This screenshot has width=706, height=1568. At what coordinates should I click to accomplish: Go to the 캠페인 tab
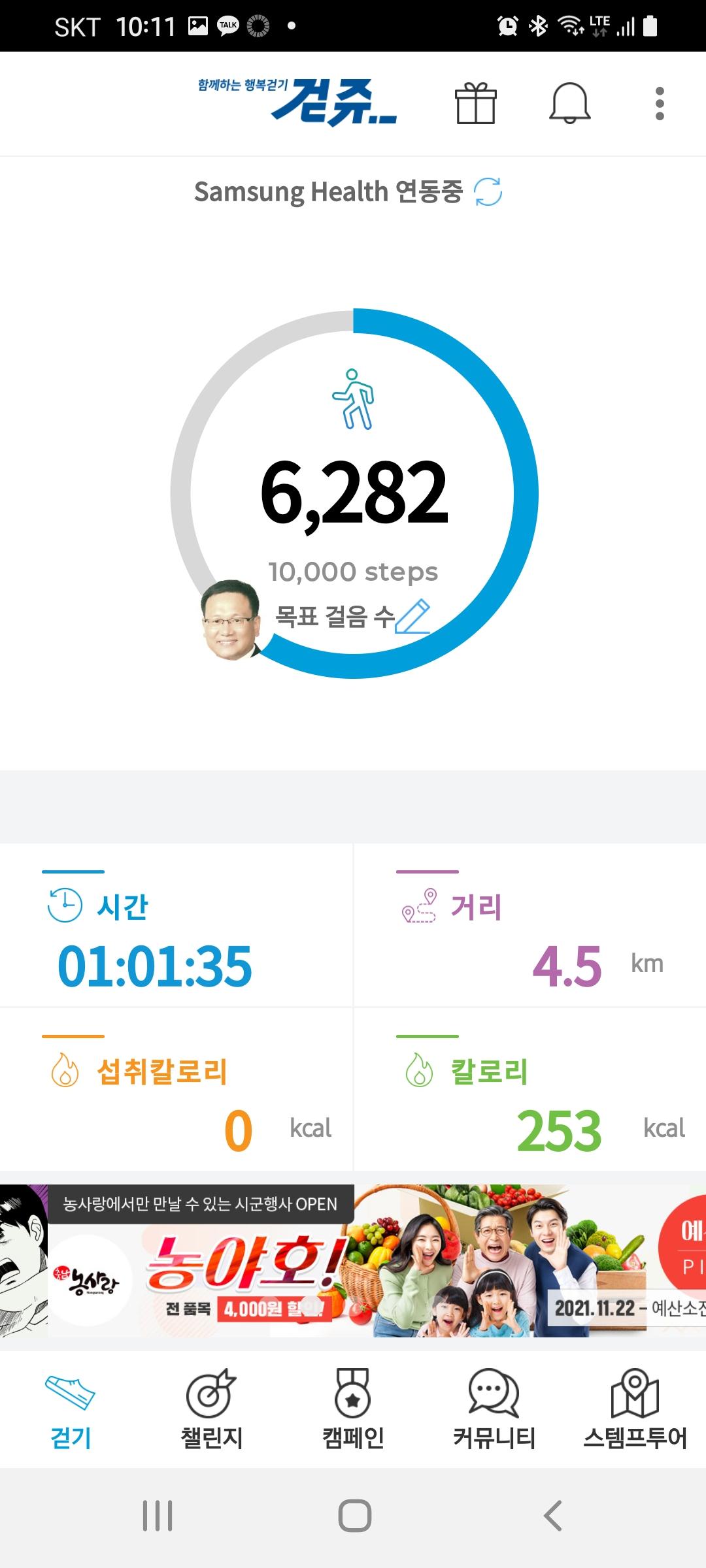click(x=353, y=1408)
